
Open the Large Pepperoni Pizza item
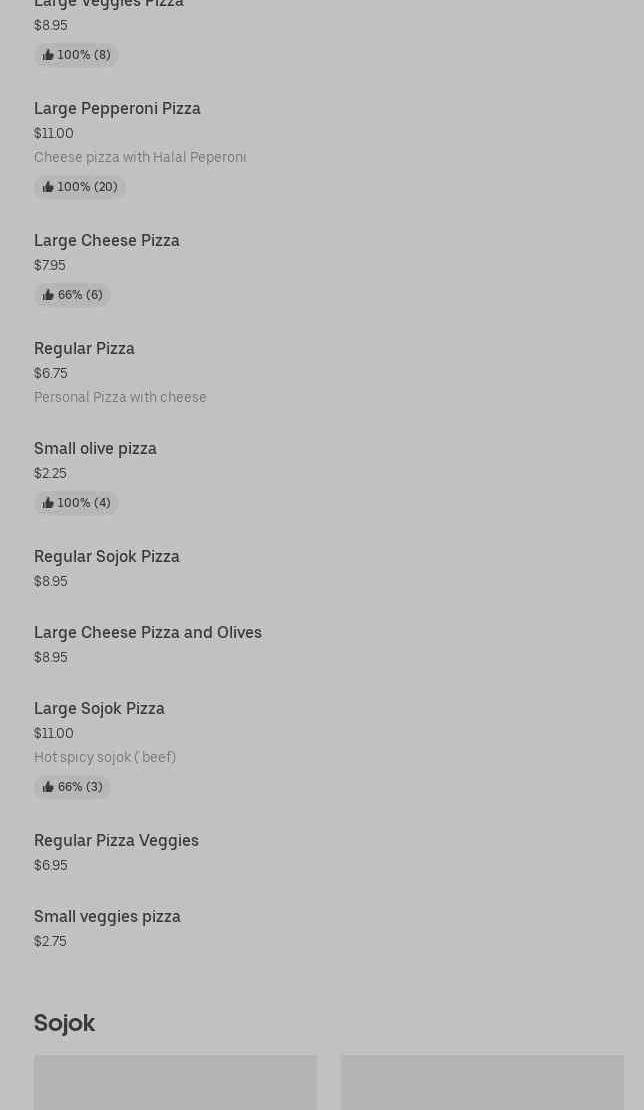117,108
